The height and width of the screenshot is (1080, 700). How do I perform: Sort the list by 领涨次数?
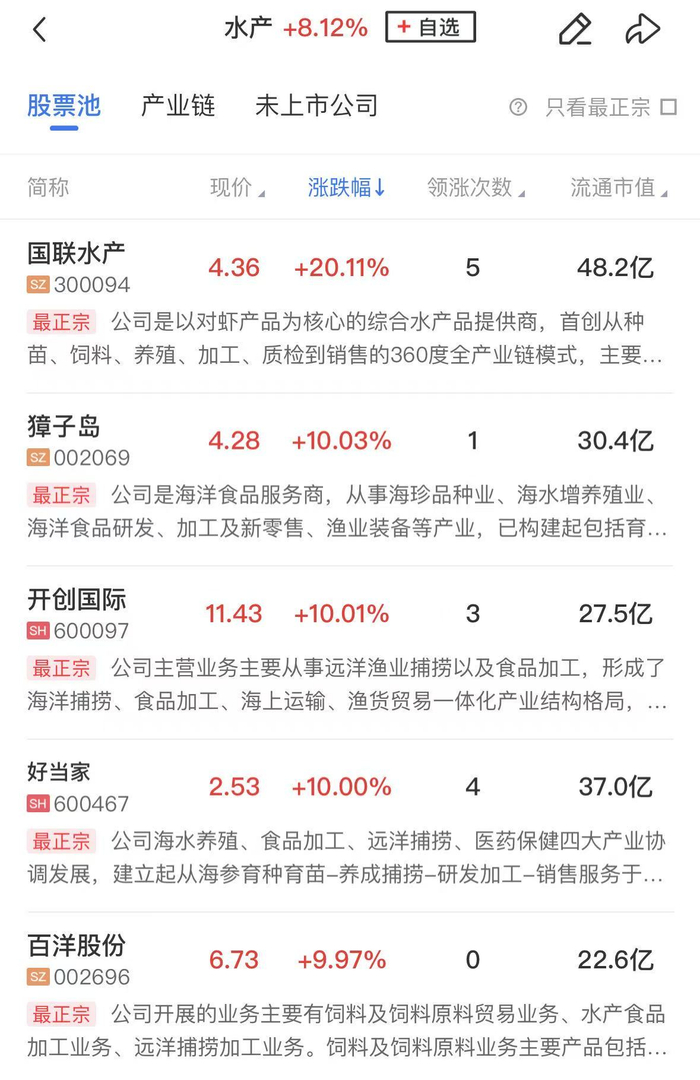click(x=475, y=187)
